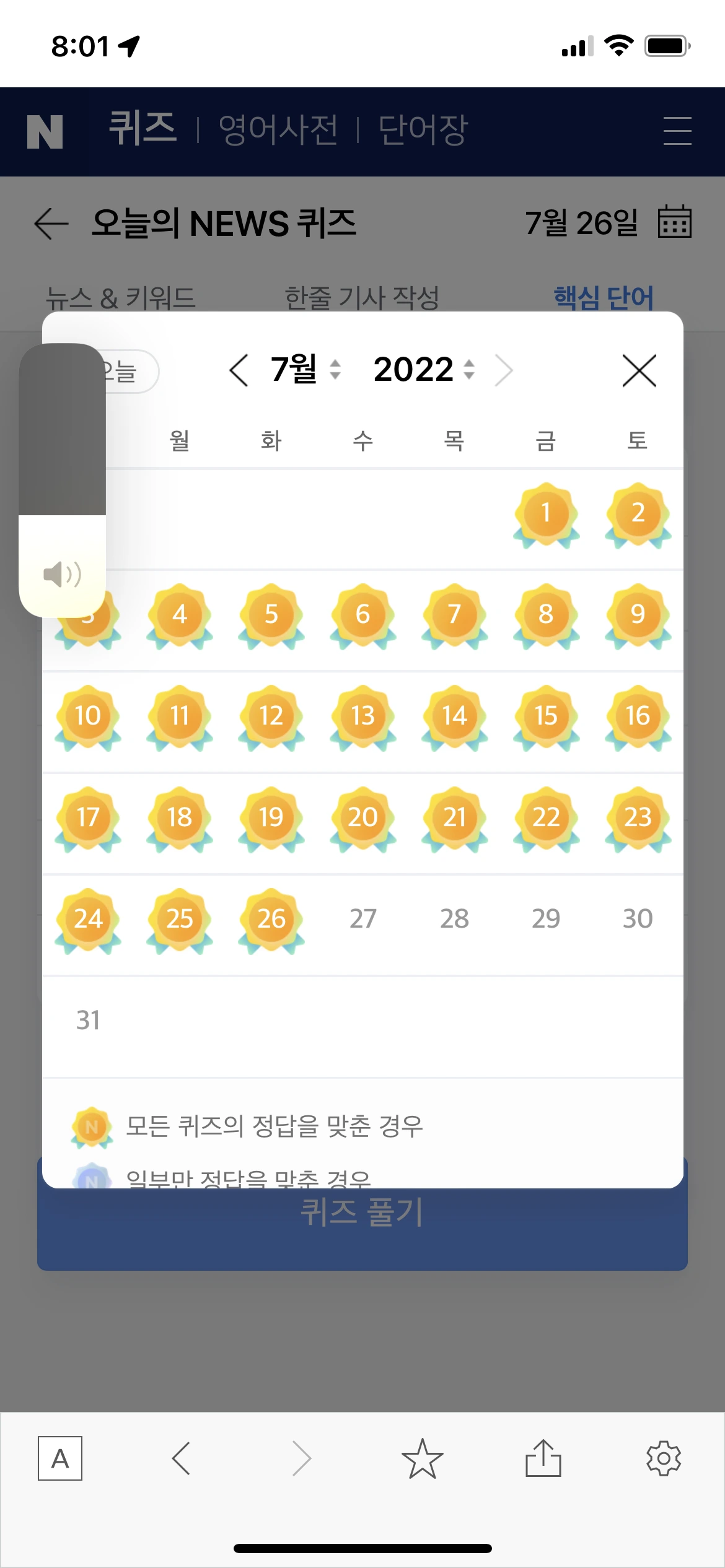Open the font size A button
Viewport: 725px width, 1568px height.
point(60,1458)
